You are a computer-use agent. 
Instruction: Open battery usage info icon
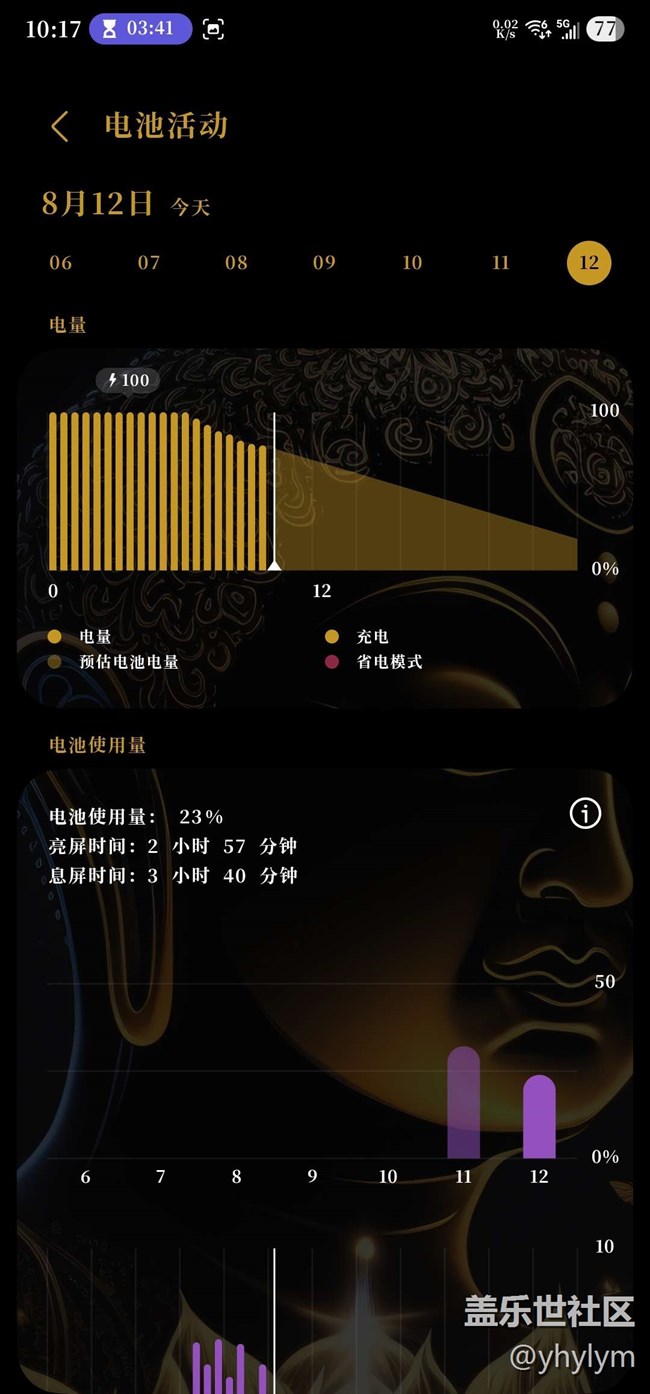point(585,814)
